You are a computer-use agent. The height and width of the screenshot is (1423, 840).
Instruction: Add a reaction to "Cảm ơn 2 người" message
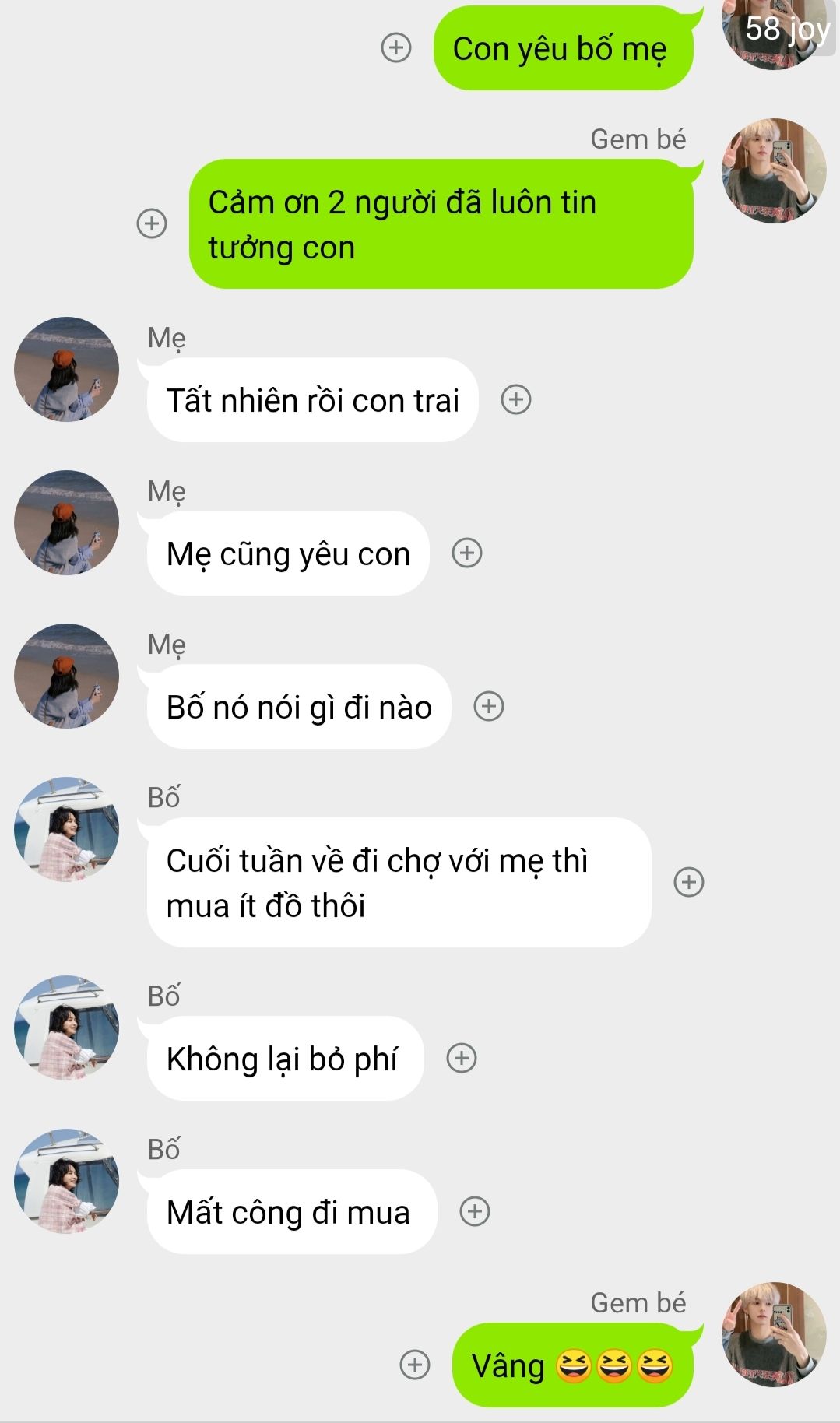152,223
